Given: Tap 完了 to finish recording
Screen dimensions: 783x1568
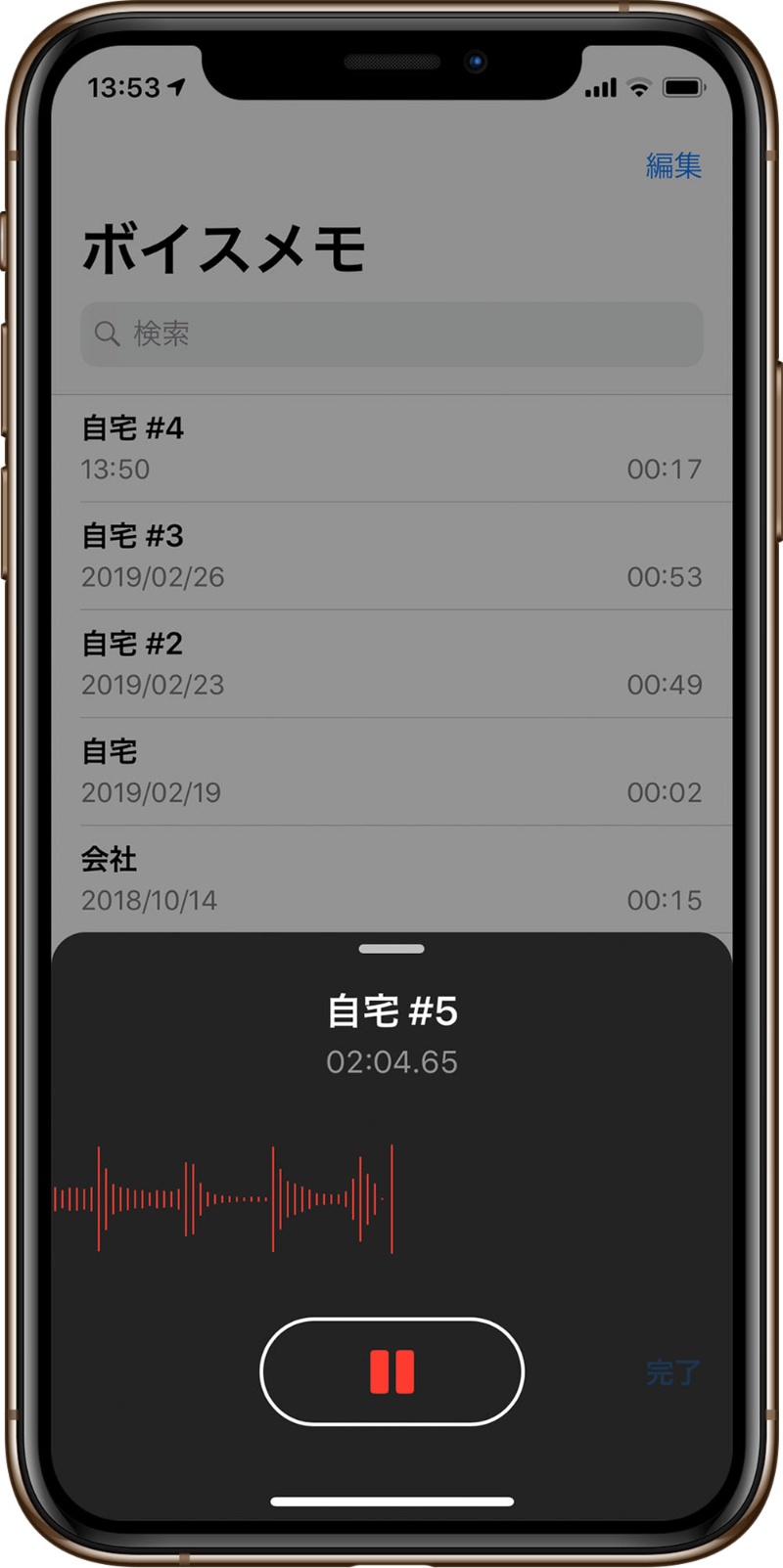Looking at the screenshot, I should 672,1372.
